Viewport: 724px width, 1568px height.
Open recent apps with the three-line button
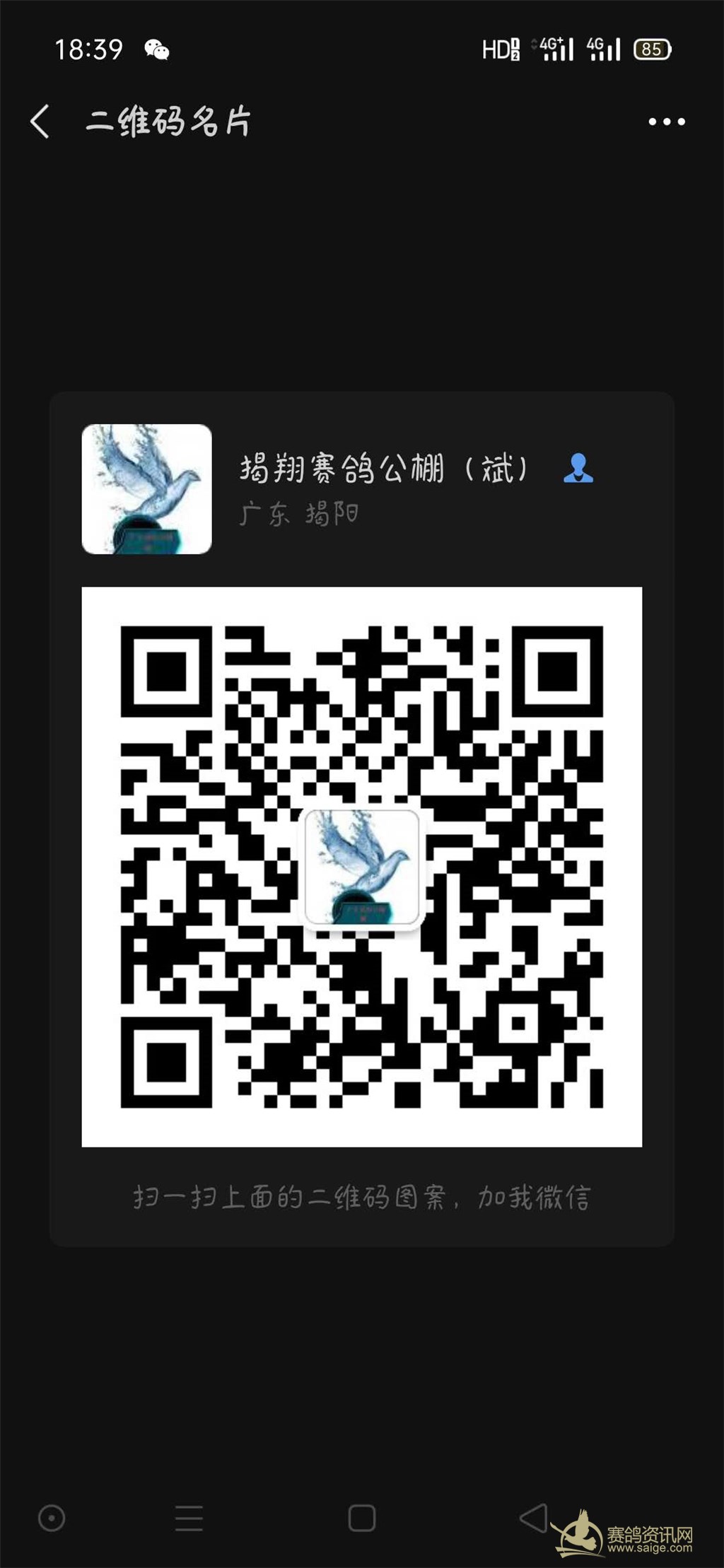(189, 1518)
